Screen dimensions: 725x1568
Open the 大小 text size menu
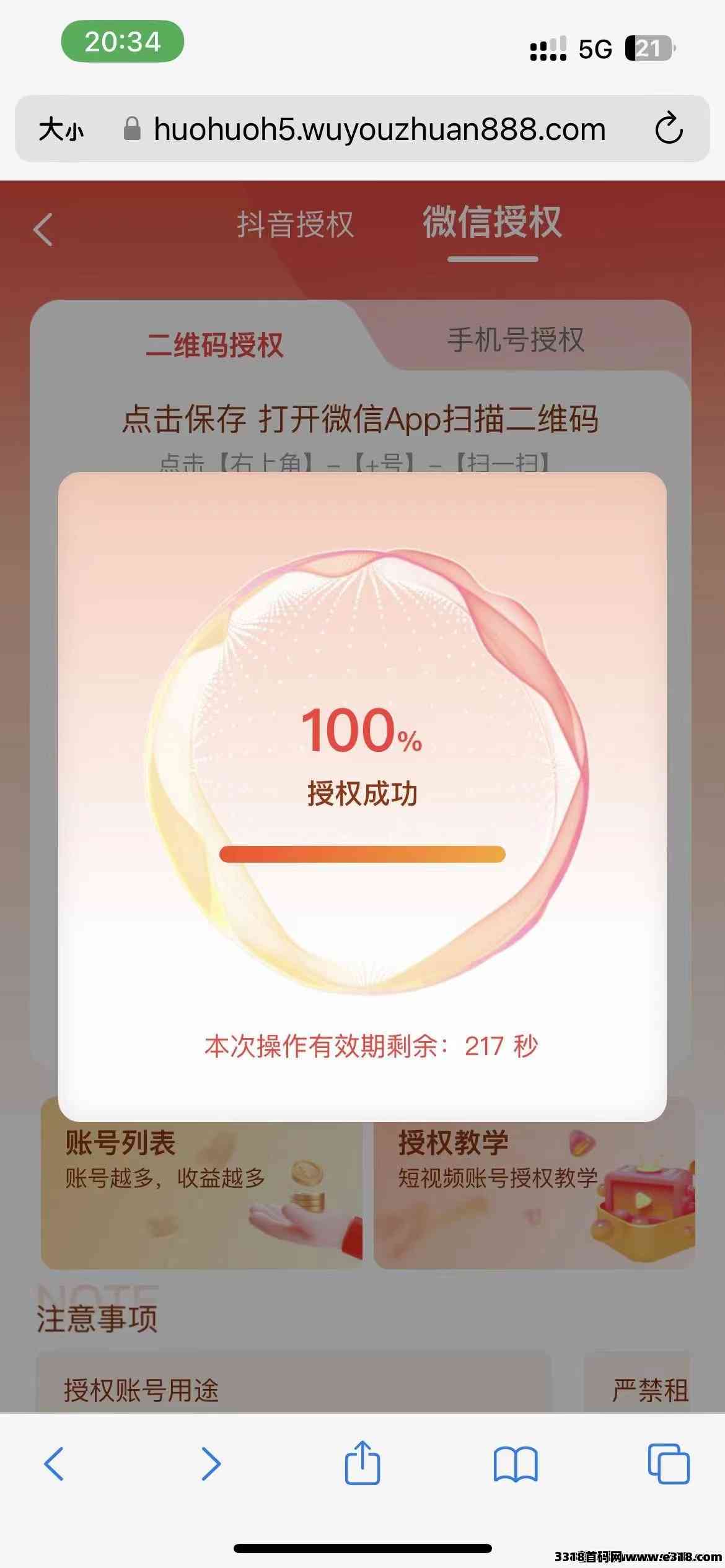pos(61,129)
